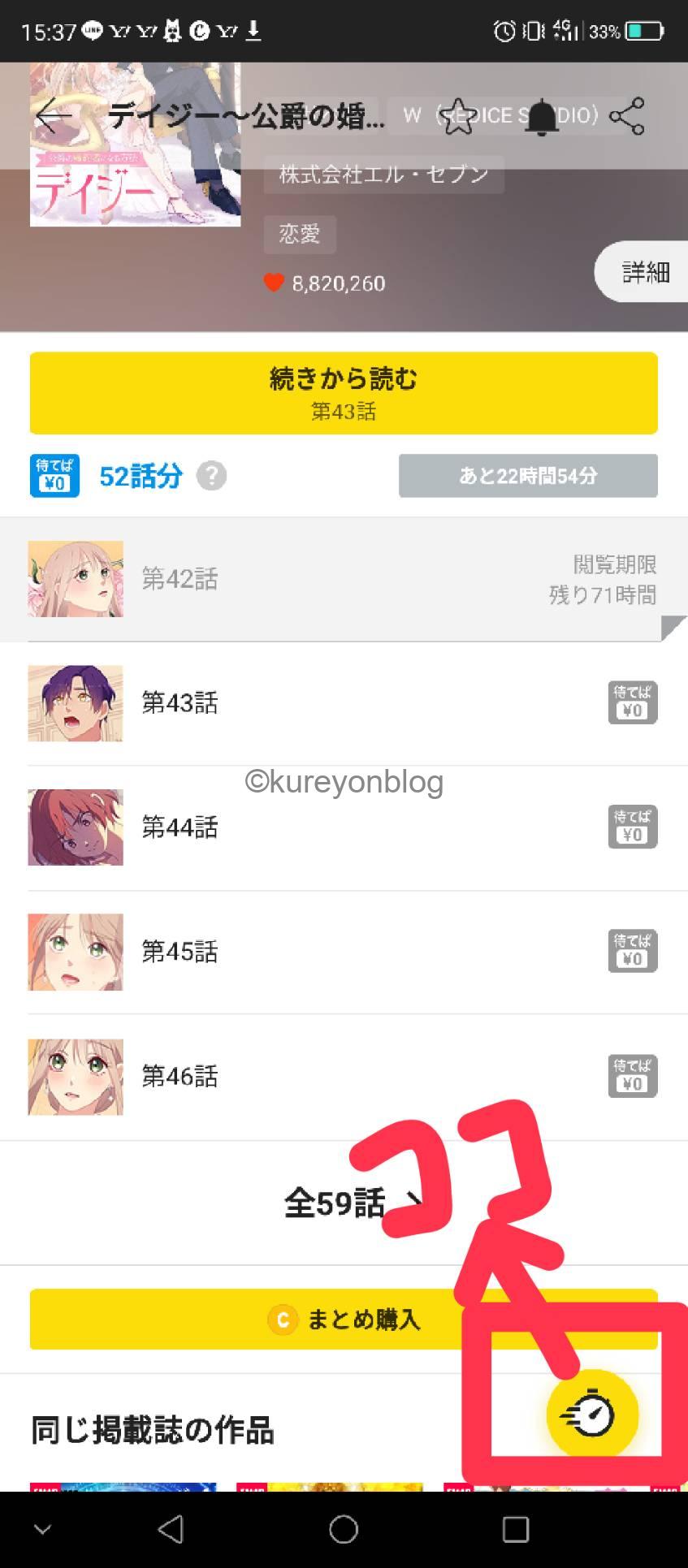Go to the home screen via system button

pos(344,1530)
